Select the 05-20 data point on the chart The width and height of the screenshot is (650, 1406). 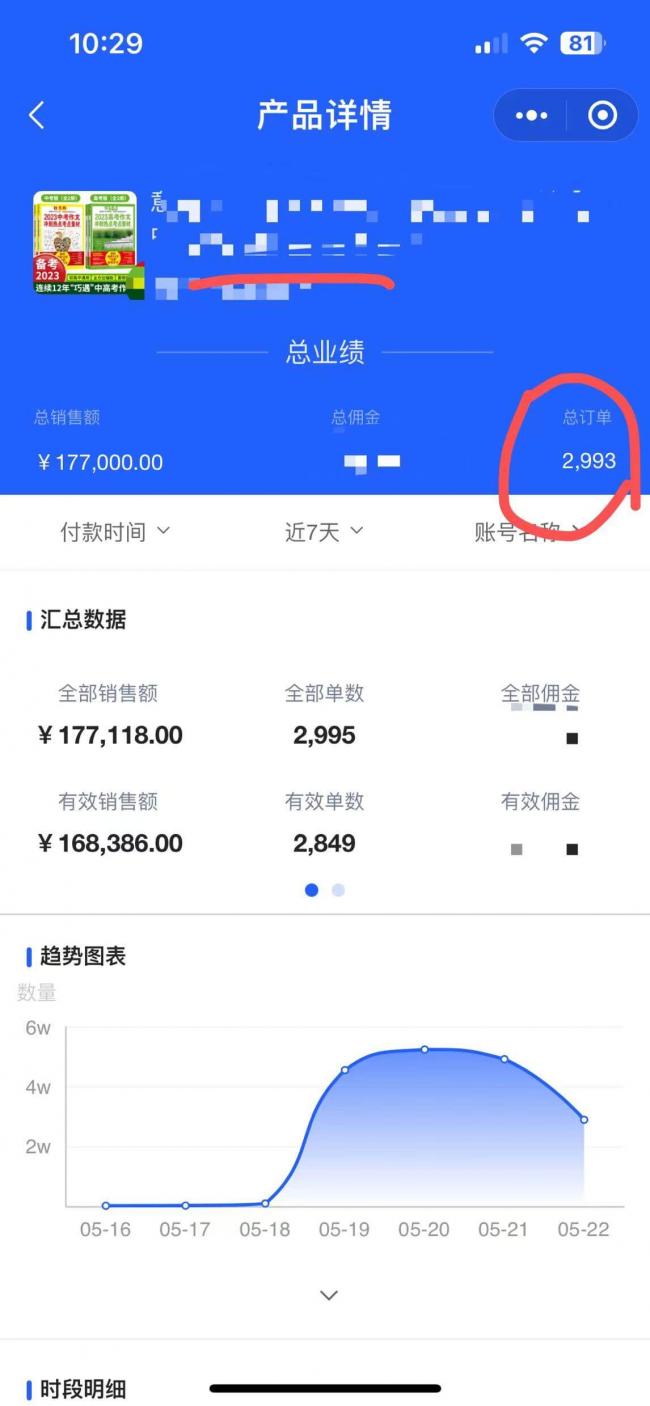(424, 1049)
